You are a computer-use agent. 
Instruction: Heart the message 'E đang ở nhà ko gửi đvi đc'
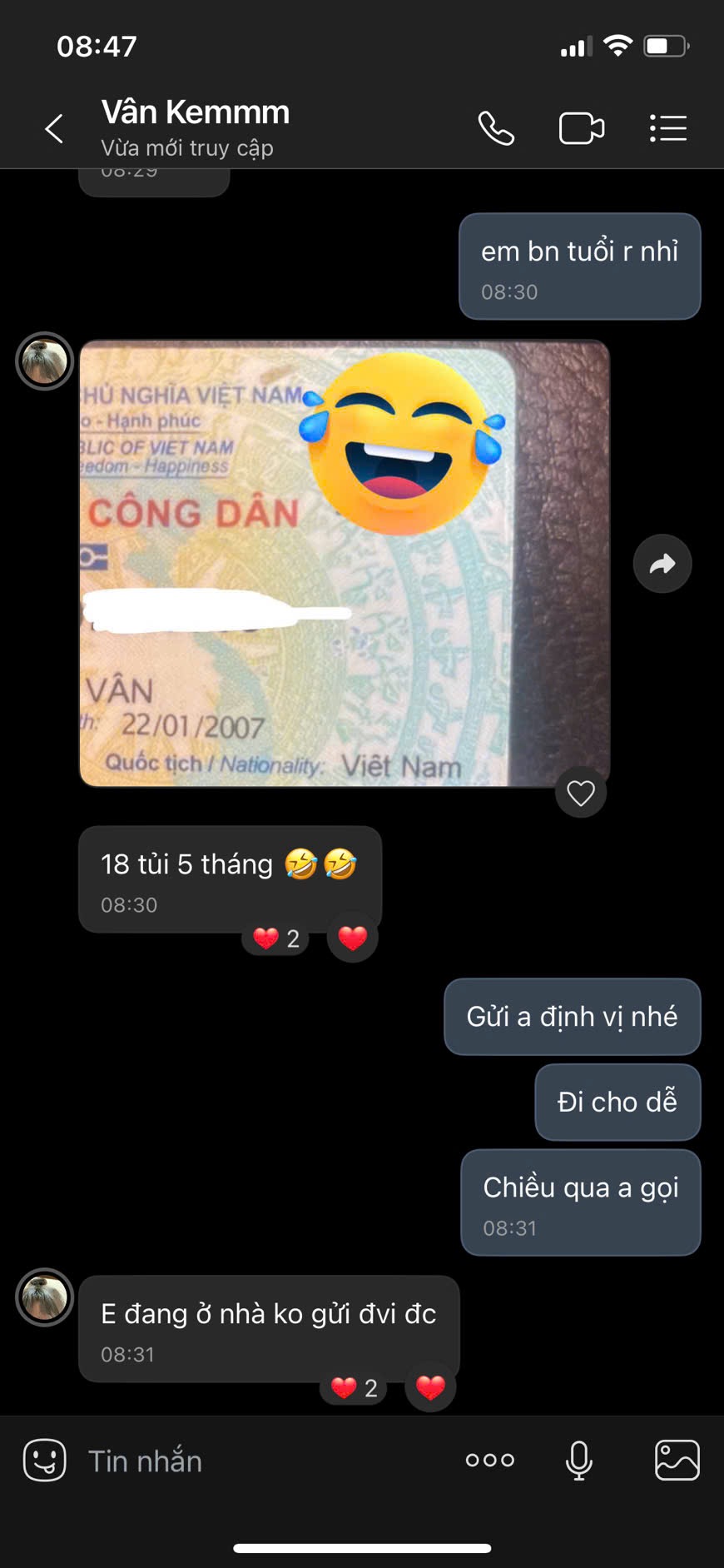point(430,1387)
